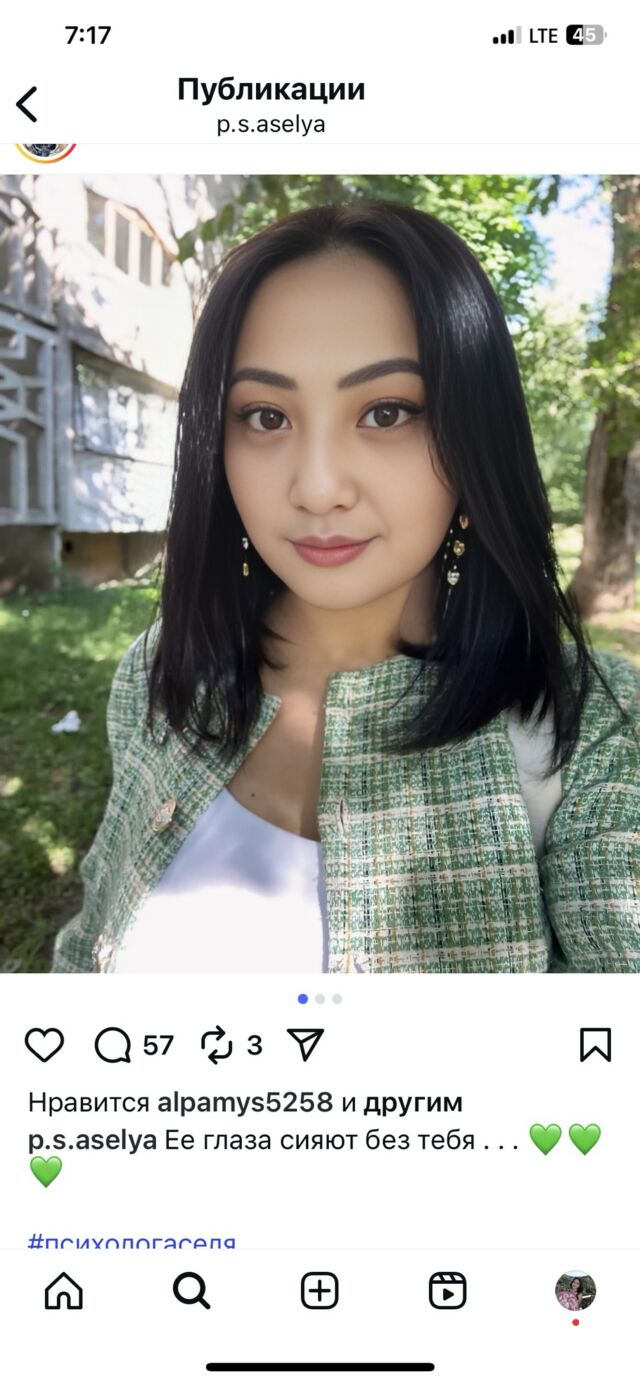The image size is (640, 1385).
Task: Open the comments on this post
Action: click(113, 1046)
